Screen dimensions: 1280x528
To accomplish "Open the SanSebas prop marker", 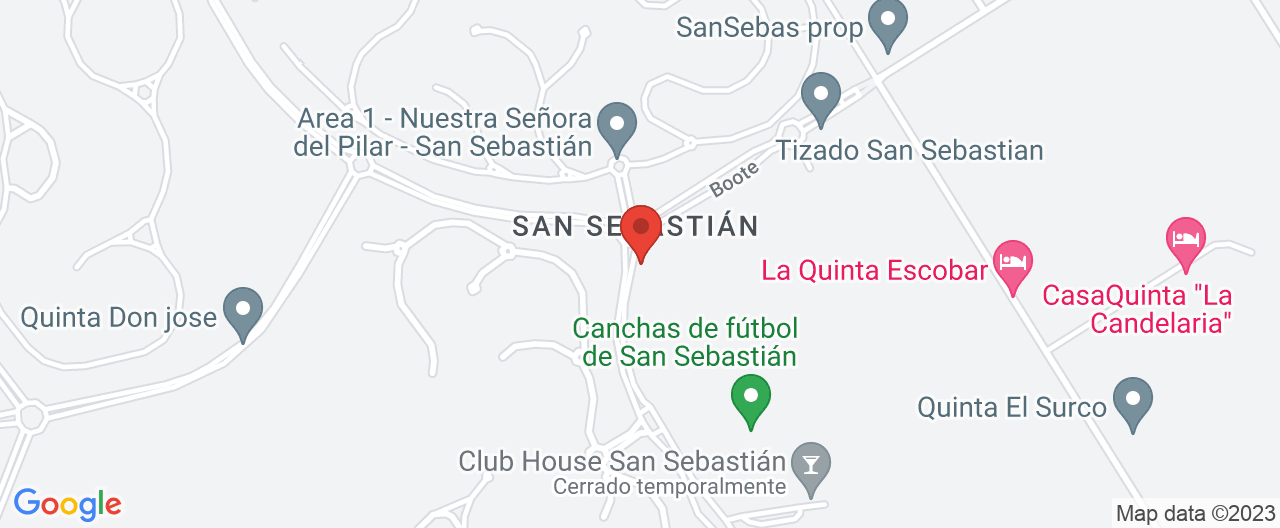I will click(886, 22).
